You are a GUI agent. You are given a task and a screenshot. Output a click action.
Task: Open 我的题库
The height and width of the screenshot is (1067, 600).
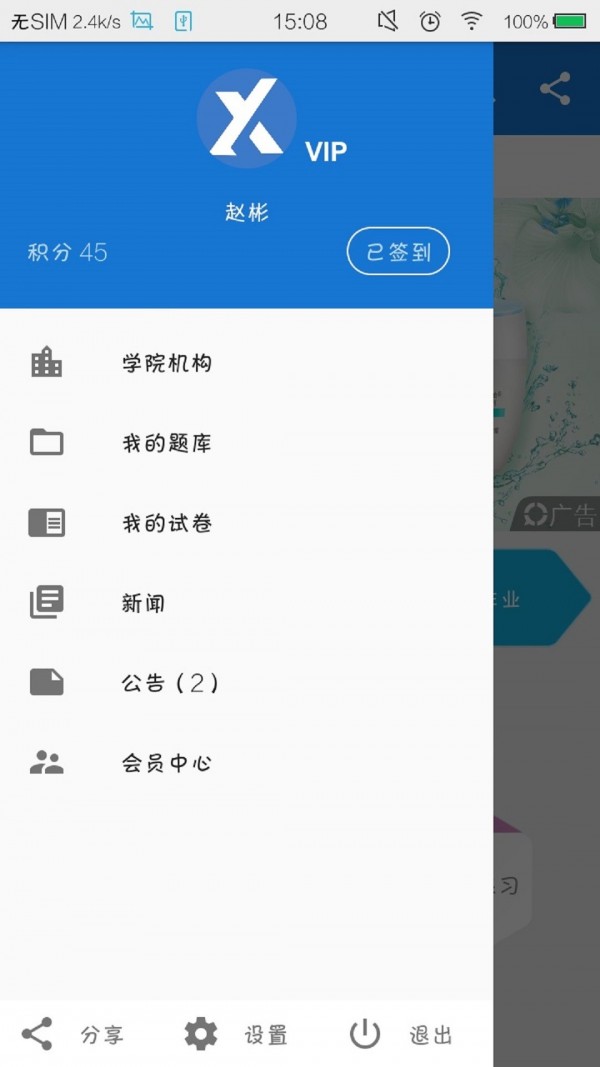click(x=166, y=443)
